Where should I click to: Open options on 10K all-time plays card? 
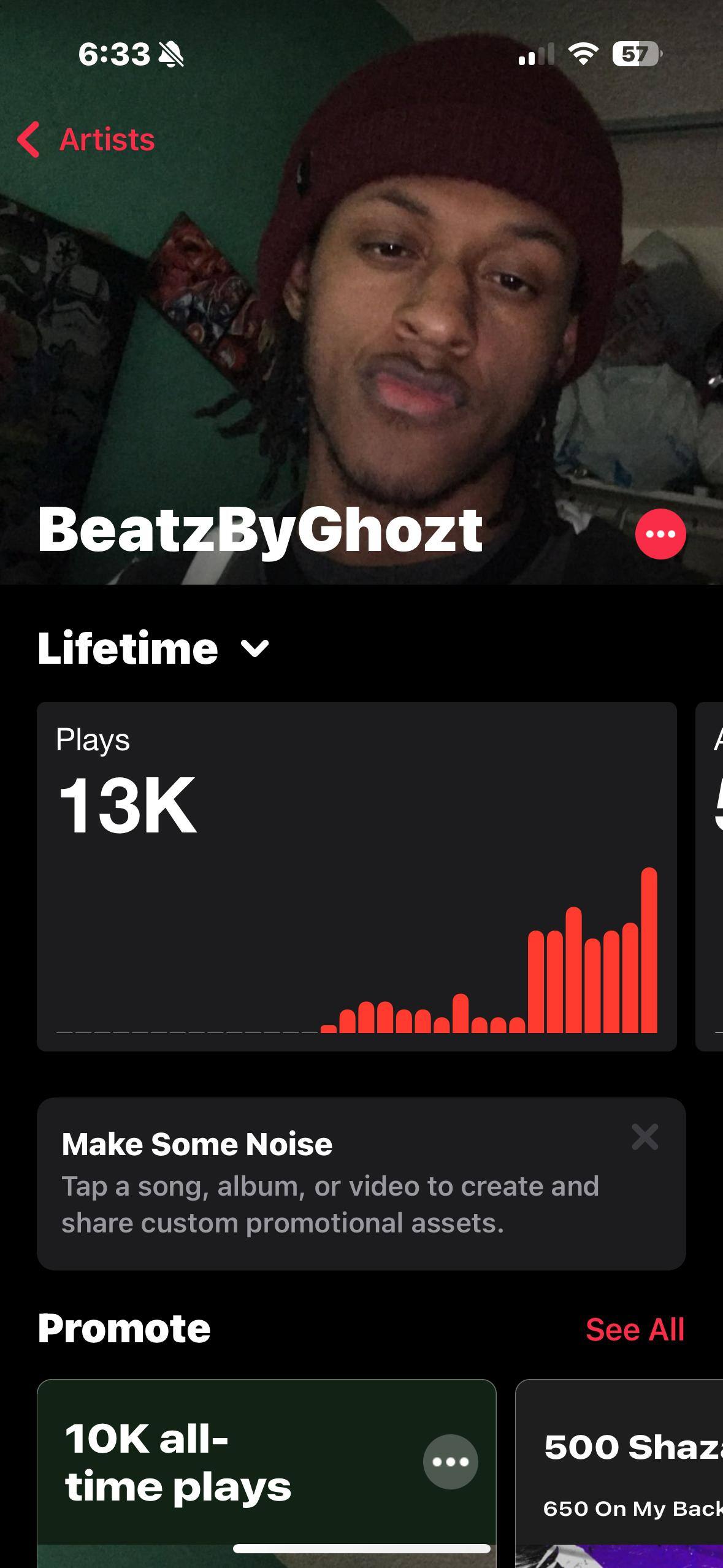(450, 1462)
